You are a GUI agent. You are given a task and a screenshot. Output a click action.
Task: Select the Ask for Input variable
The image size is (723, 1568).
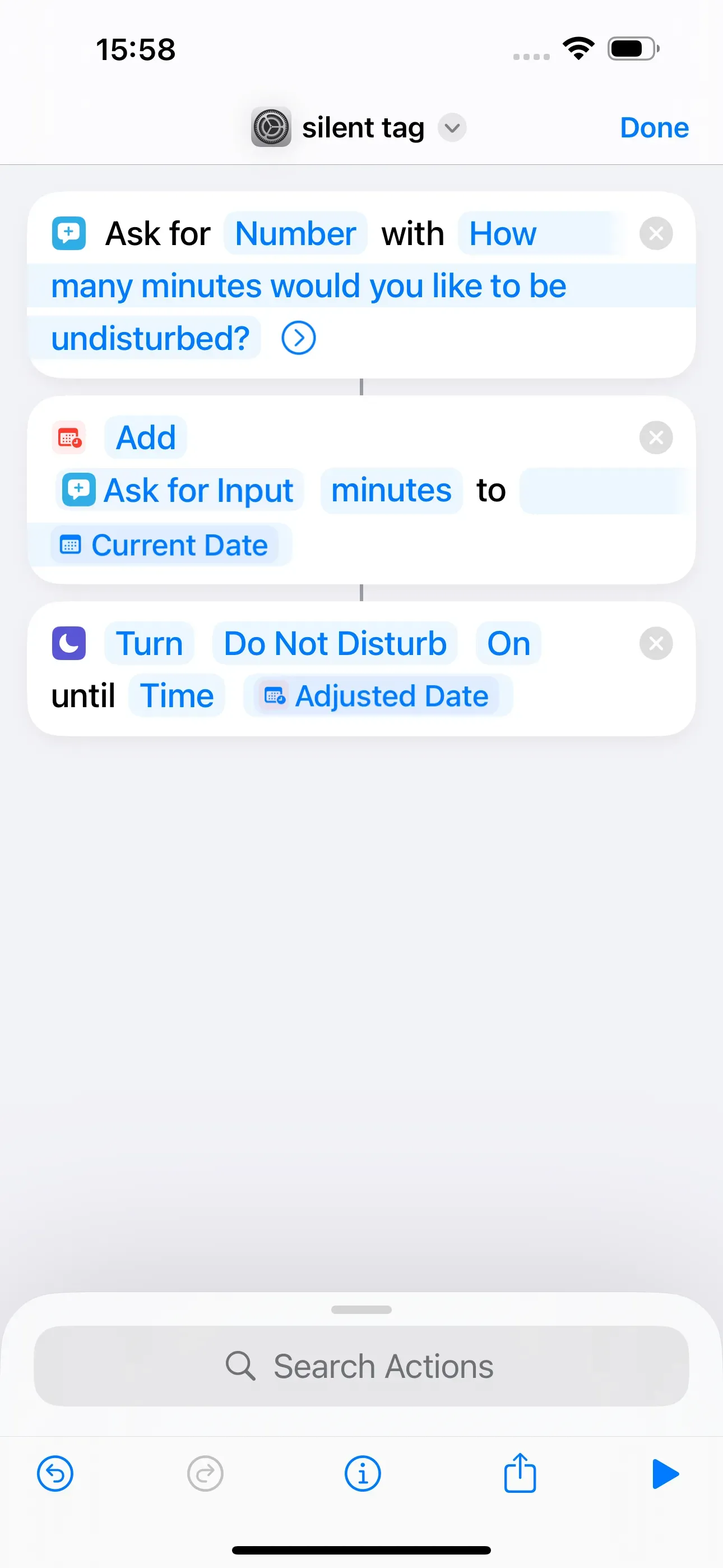coord(179,491)
